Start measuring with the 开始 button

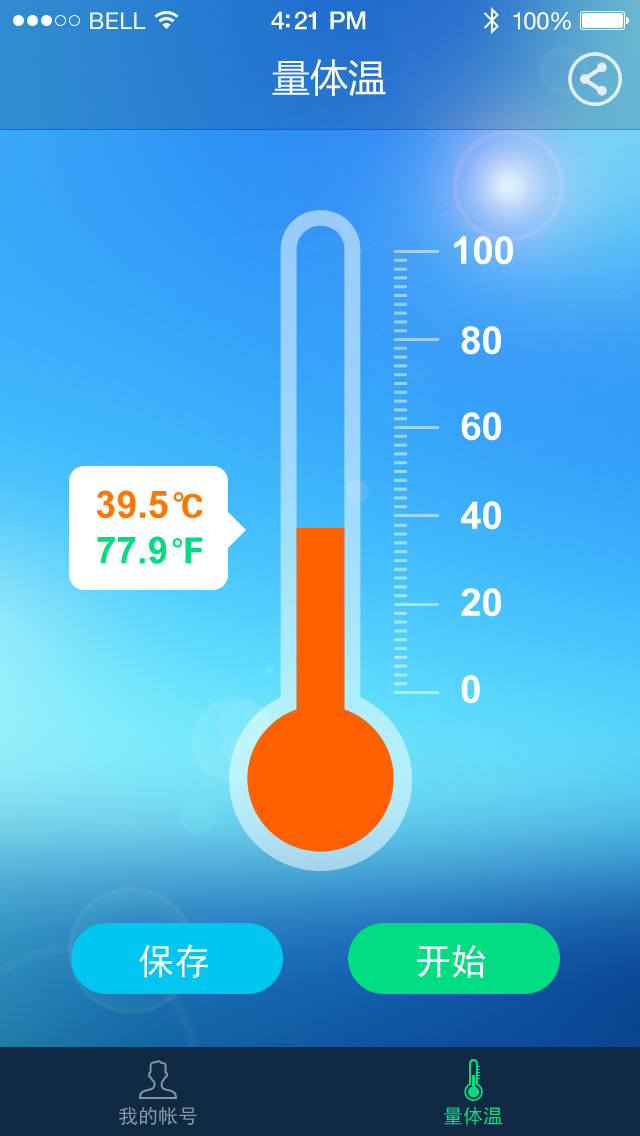(x=454, y=958)
